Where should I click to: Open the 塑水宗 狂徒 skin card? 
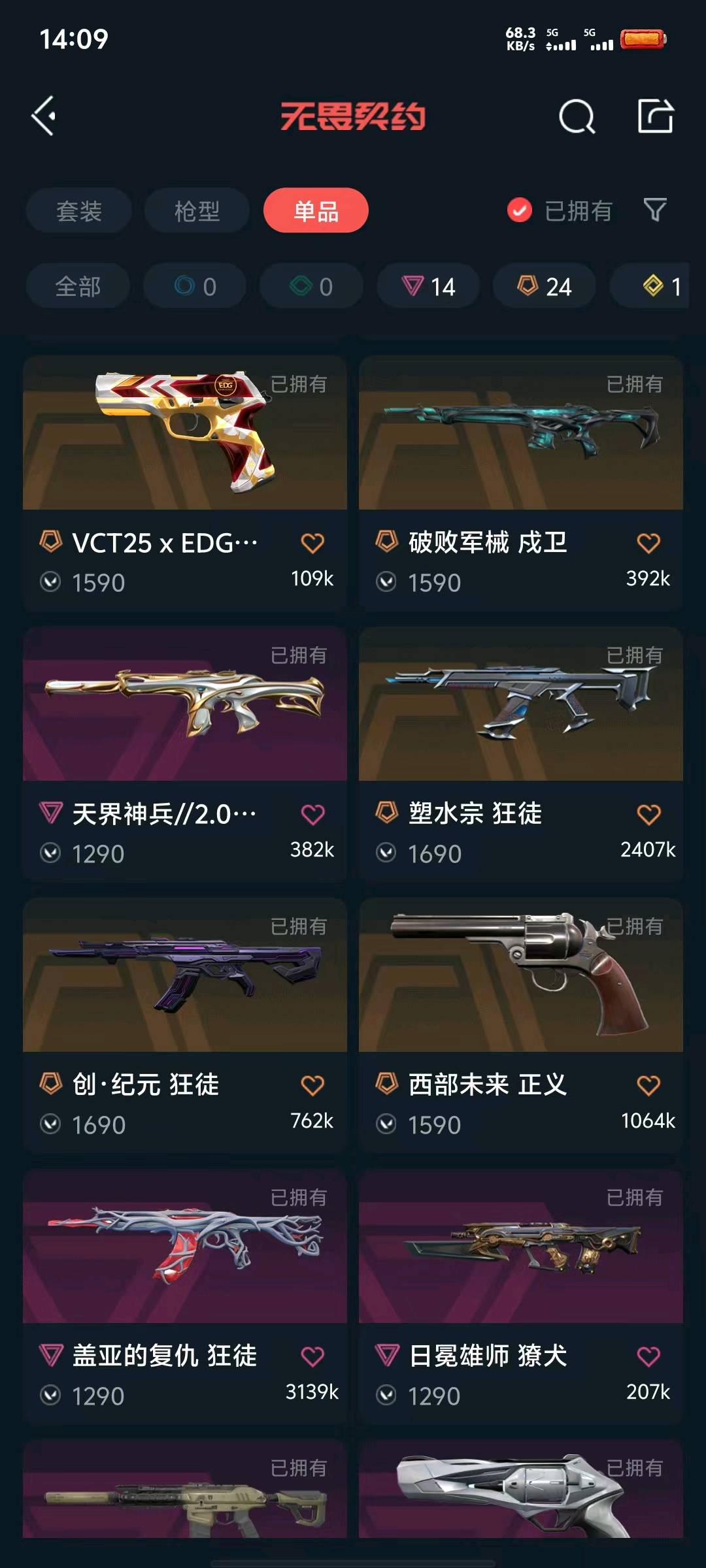point(521,755)
